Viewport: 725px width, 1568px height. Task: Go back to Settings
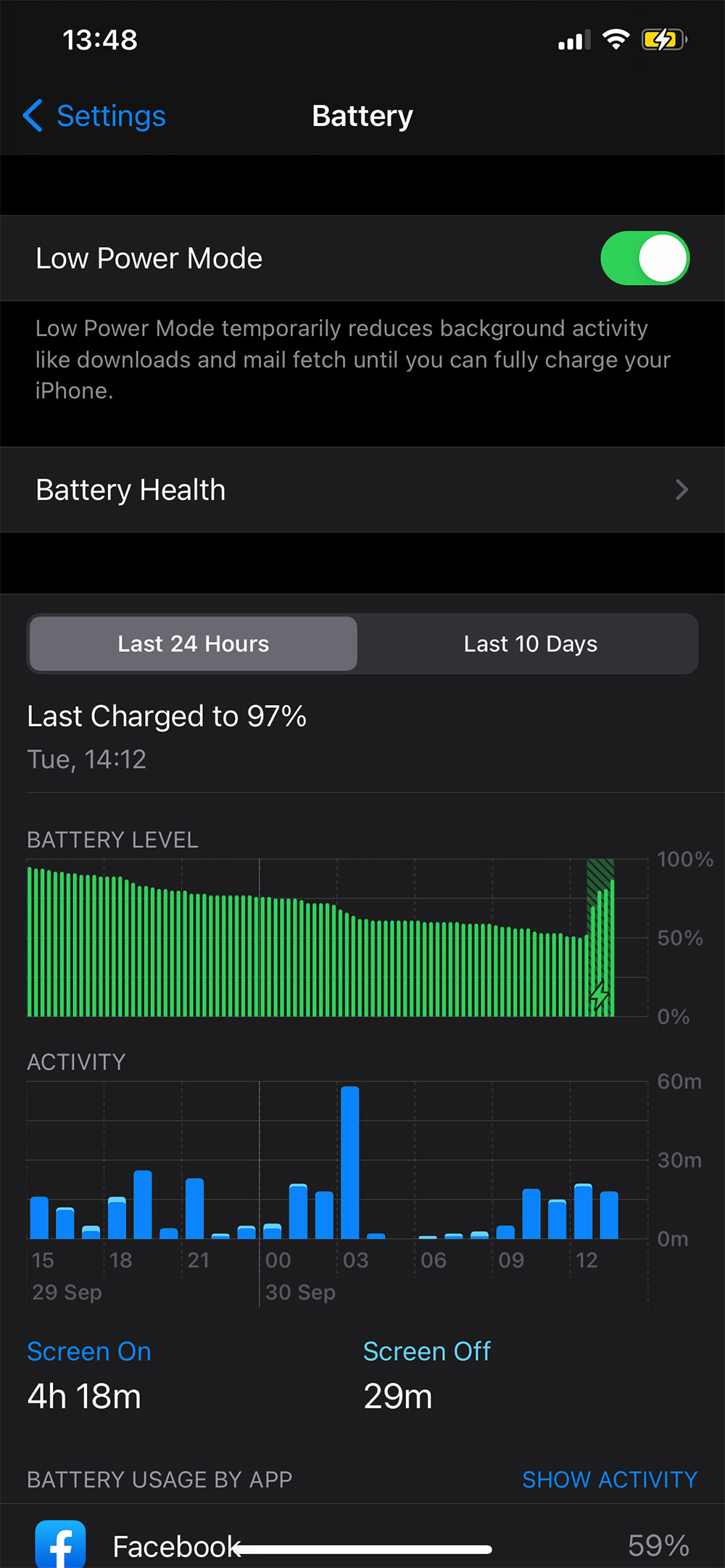coord(94,116)
